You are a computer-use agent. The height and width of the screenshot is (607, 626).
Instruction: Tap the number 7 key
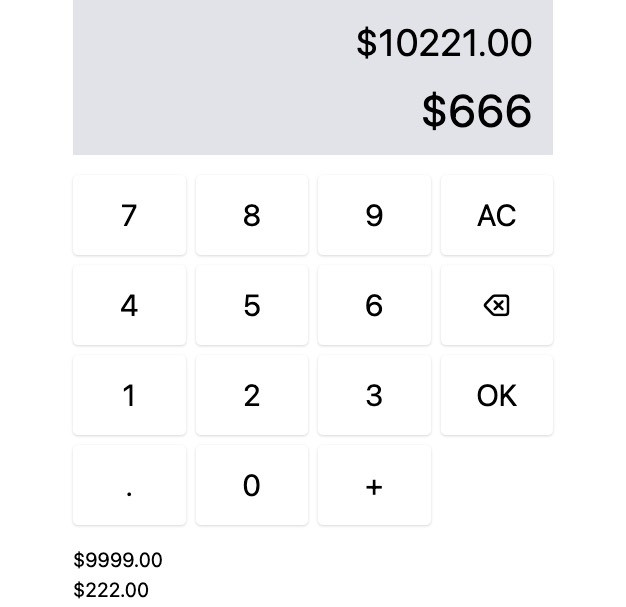tap(129, 215)
